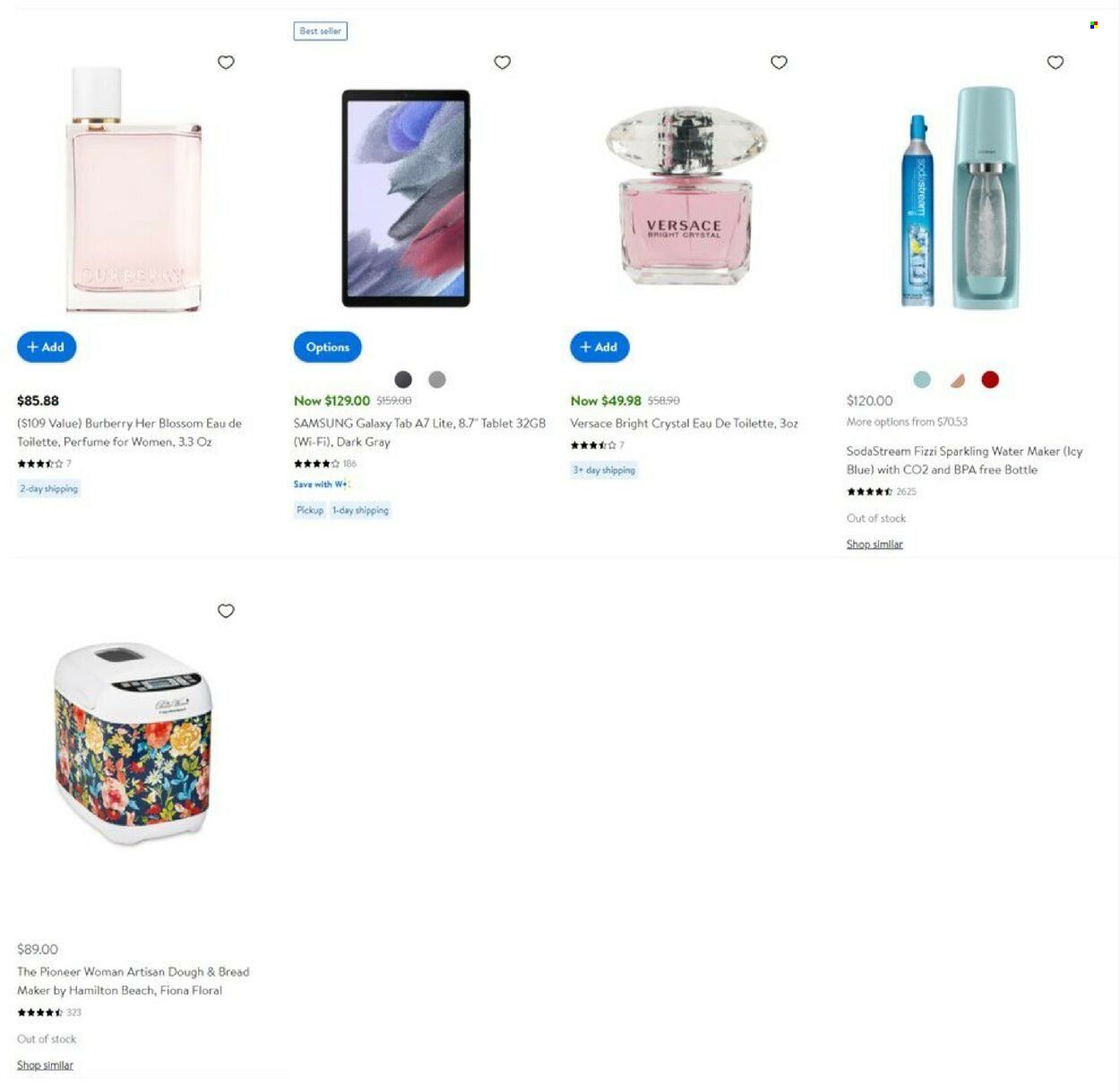1120x1092 pixels.
Task: Open the Samsung Galaxy Tab product image
Action: click(406, 198)
